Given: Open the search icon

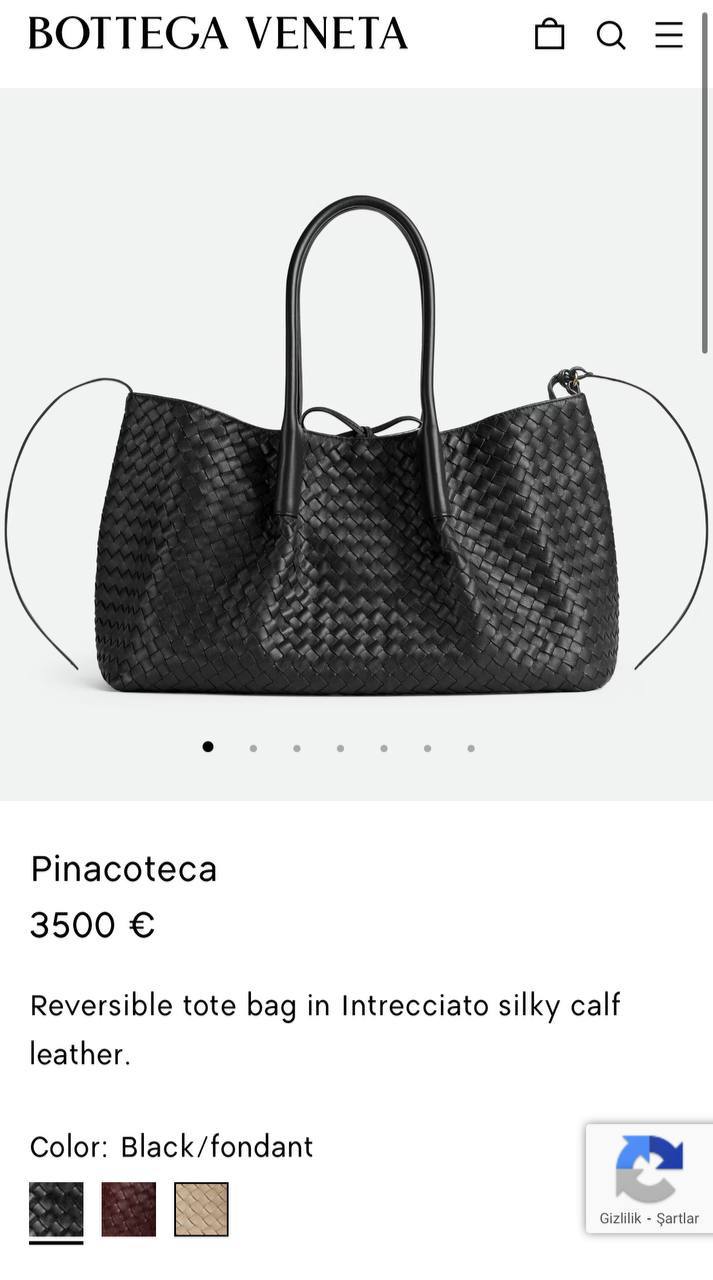Looking at the screenshot, I should tap(610, 35).
